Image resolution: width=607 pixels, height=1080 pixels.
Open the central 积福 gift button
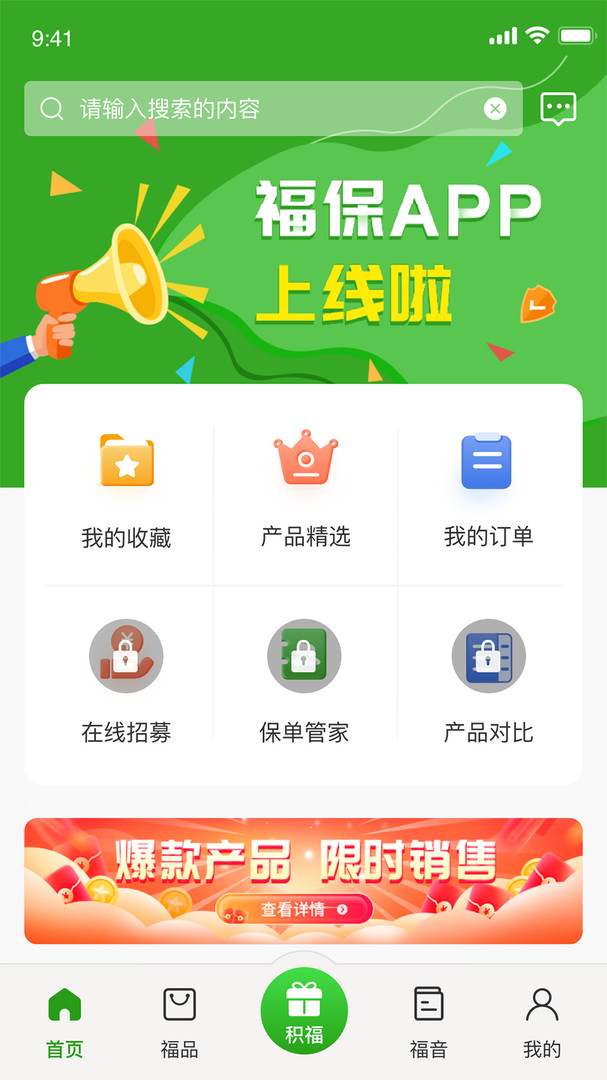tap(304, 1011)
